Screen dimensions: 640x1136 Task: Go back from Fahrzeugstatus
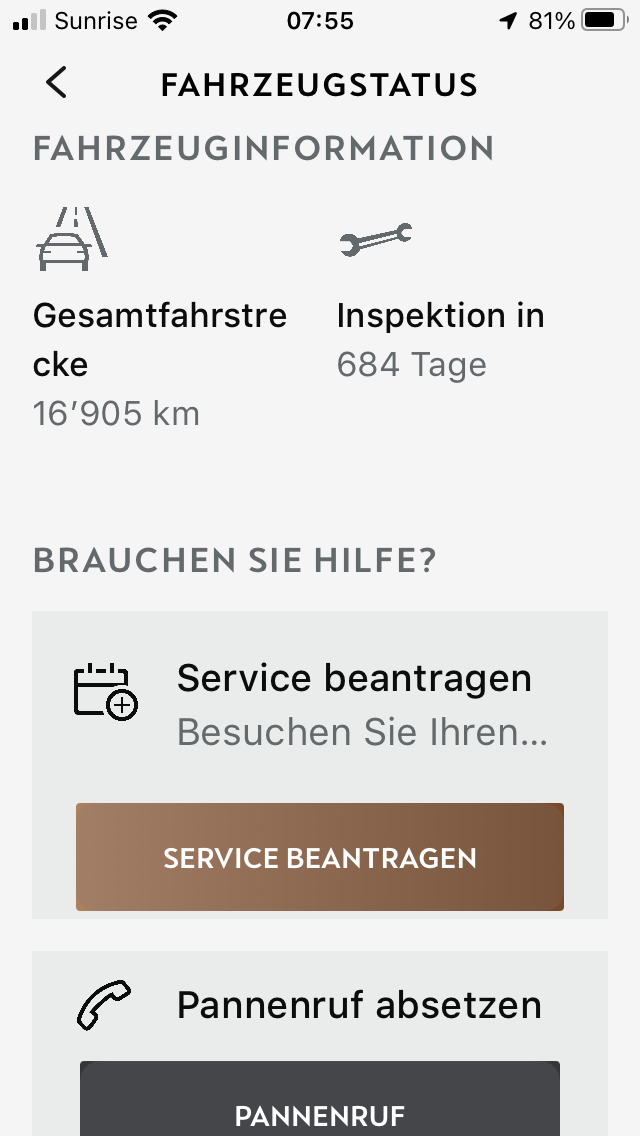pyautogui.click(x=57, y=83)
